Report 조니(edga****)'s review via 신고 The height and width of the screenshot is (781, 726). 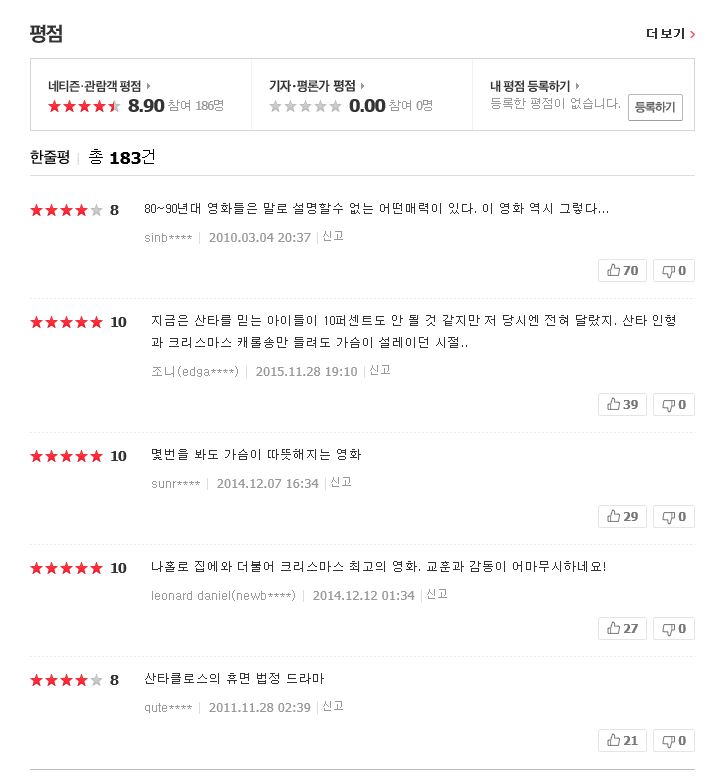pyautogui.click(x=379, y=370)
